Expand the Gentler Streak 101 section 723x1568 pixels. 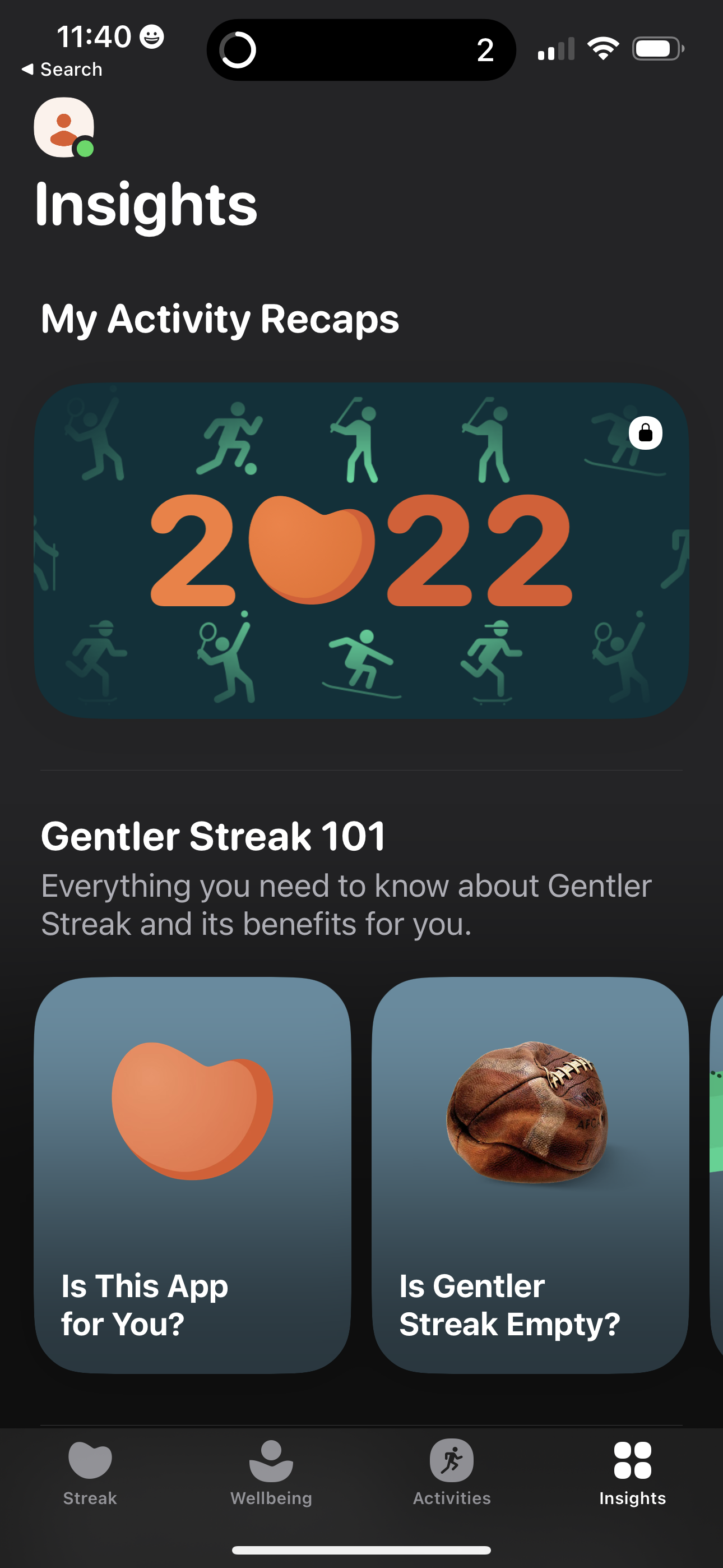212,836
